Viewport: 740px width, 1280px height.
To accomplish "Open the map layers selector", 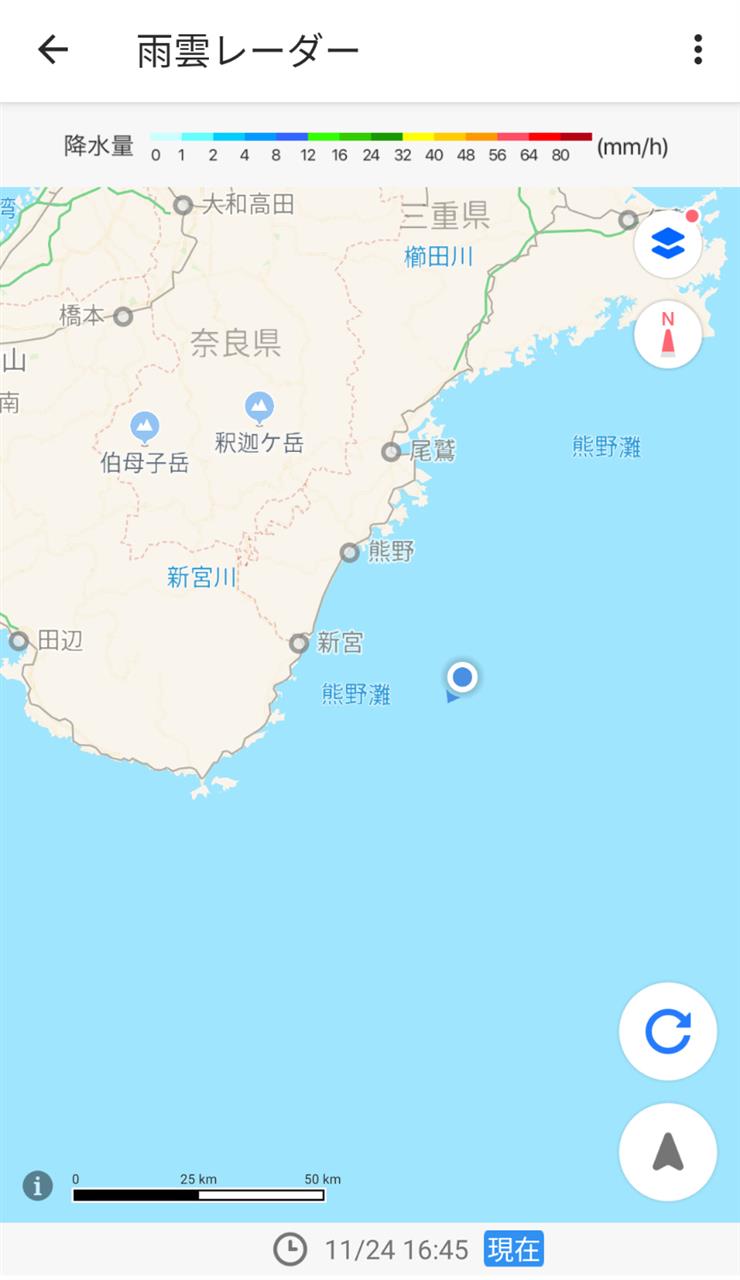I will pyautogui.click(x=668, y=243).
